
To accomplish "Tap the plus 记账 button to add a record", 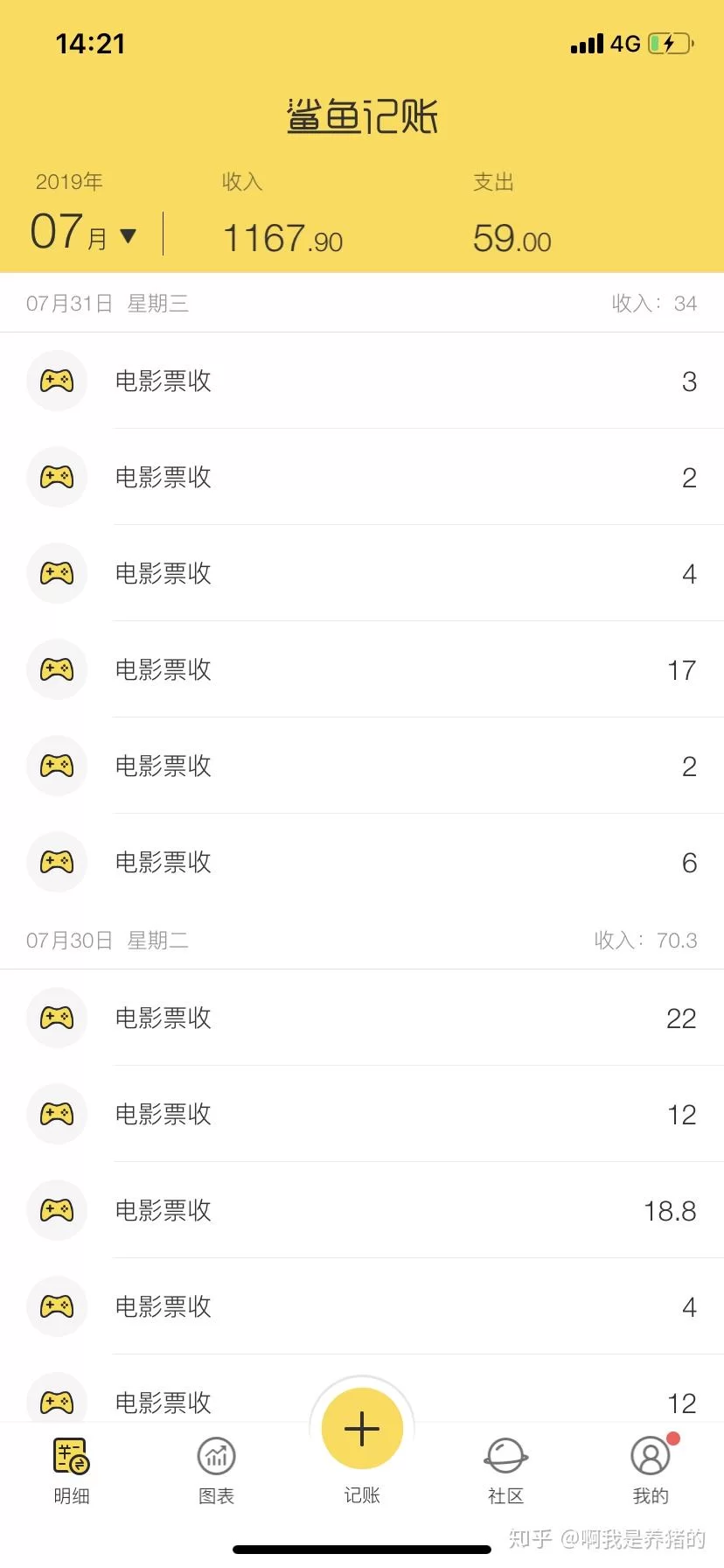I will point(362,1430).
